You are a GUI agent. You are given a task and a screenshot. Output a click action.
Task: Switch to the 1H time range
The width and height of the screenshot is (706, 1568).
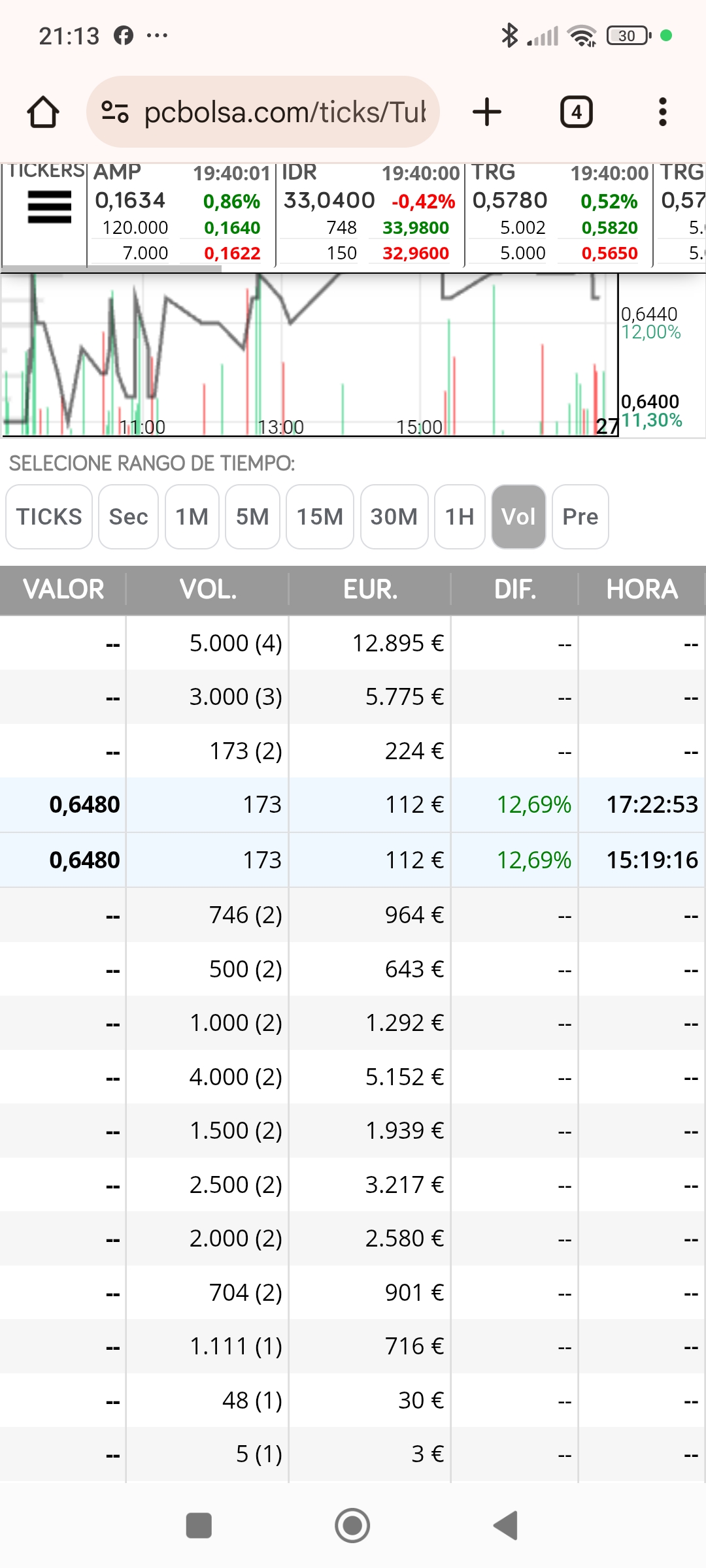point(460,517)
